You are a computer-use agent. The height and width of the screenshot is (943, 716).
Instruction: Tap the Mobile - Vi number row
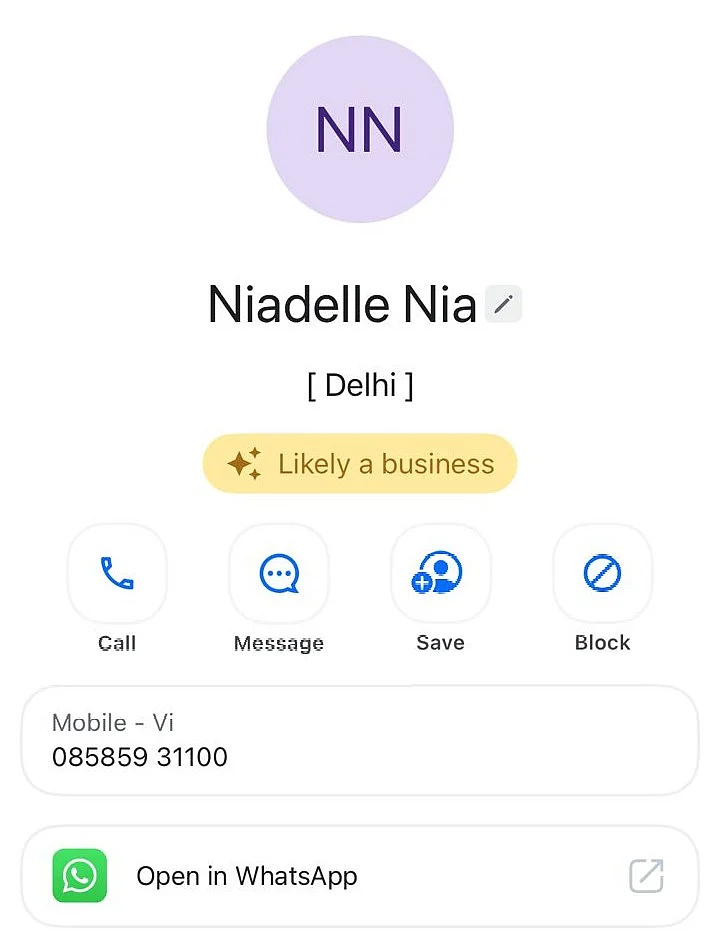[x=358, y=741]
